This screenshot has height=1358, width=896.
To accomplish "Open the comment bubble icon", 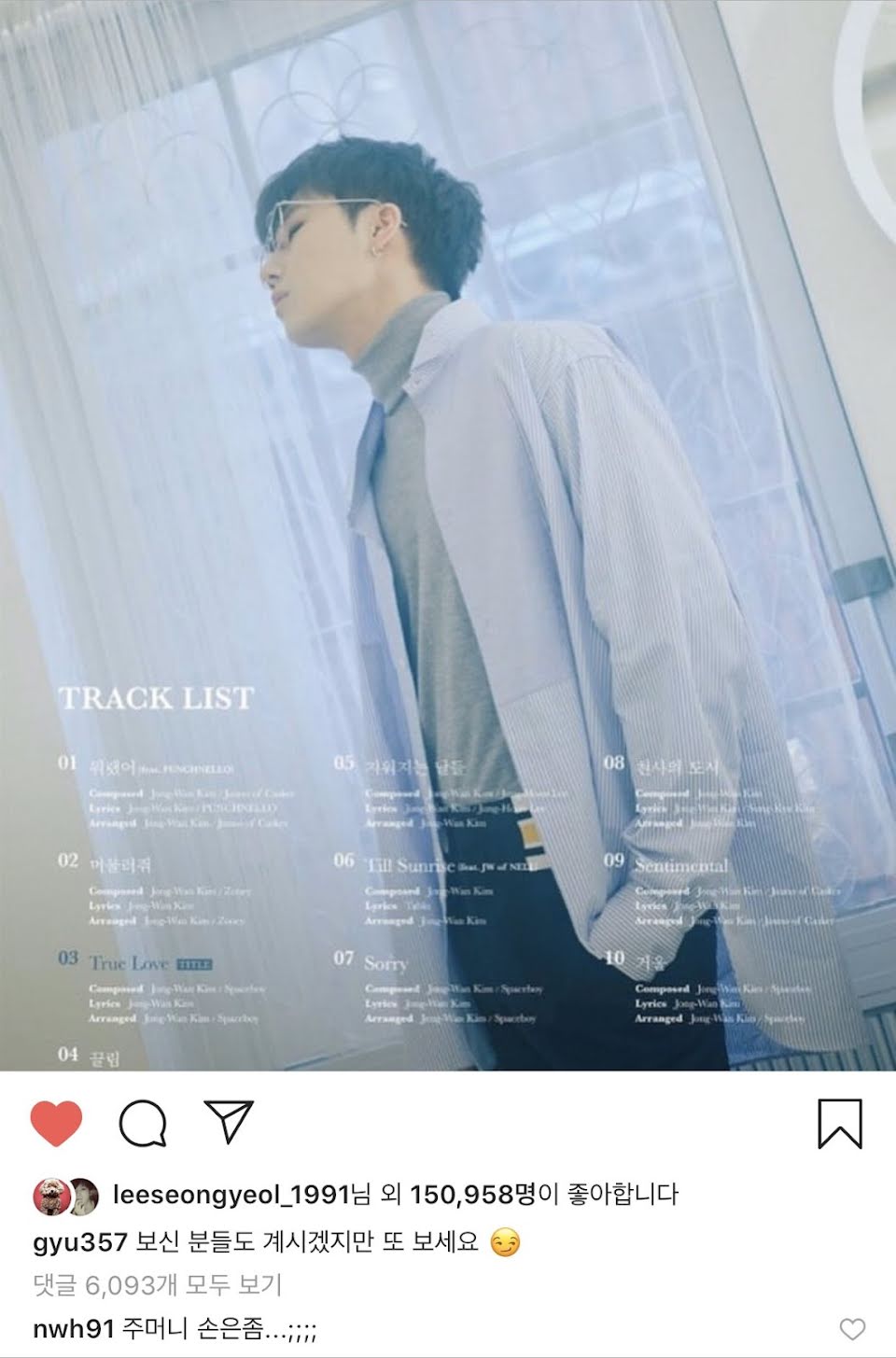I will [x=142, y=1122].
